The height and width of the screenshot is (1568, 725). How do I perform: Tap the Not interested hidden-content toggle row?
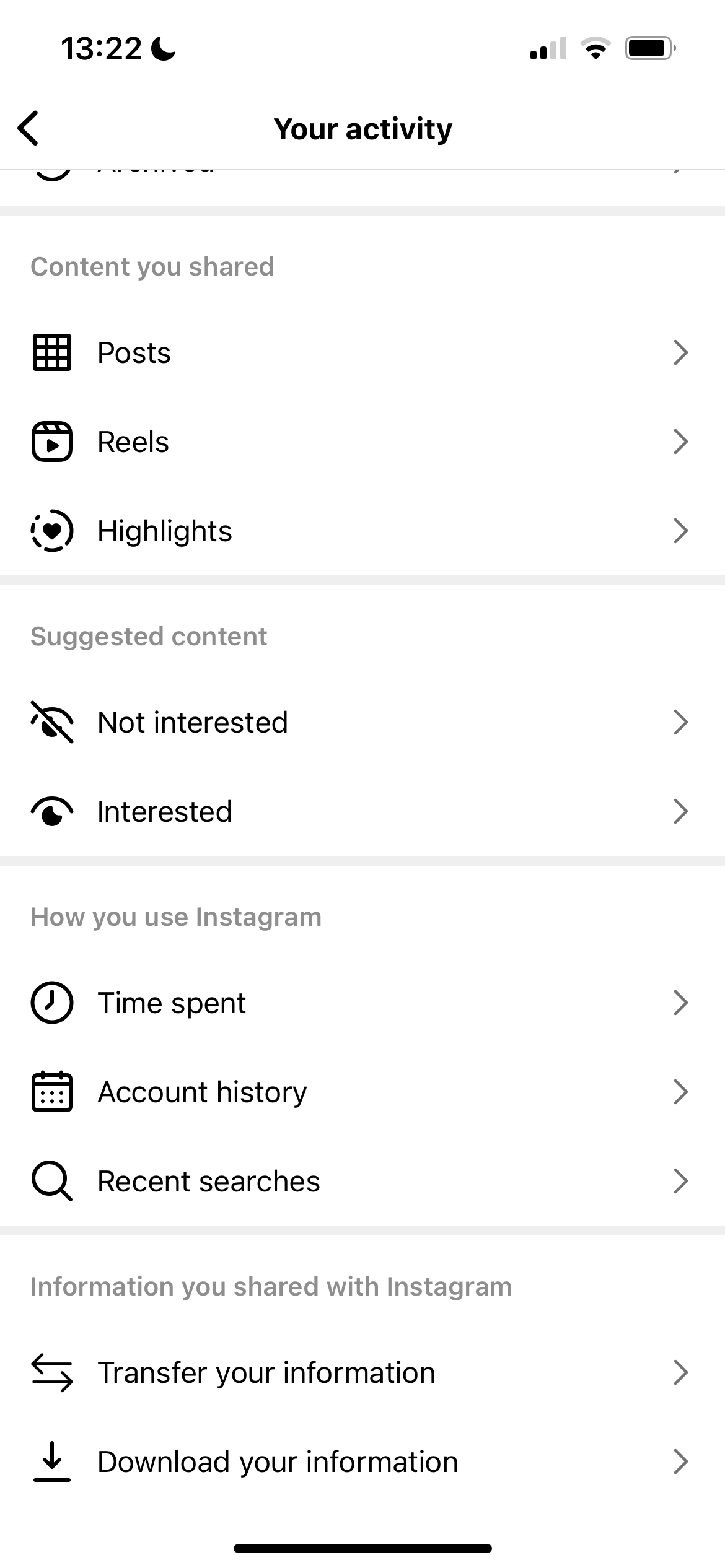point(362,721)
